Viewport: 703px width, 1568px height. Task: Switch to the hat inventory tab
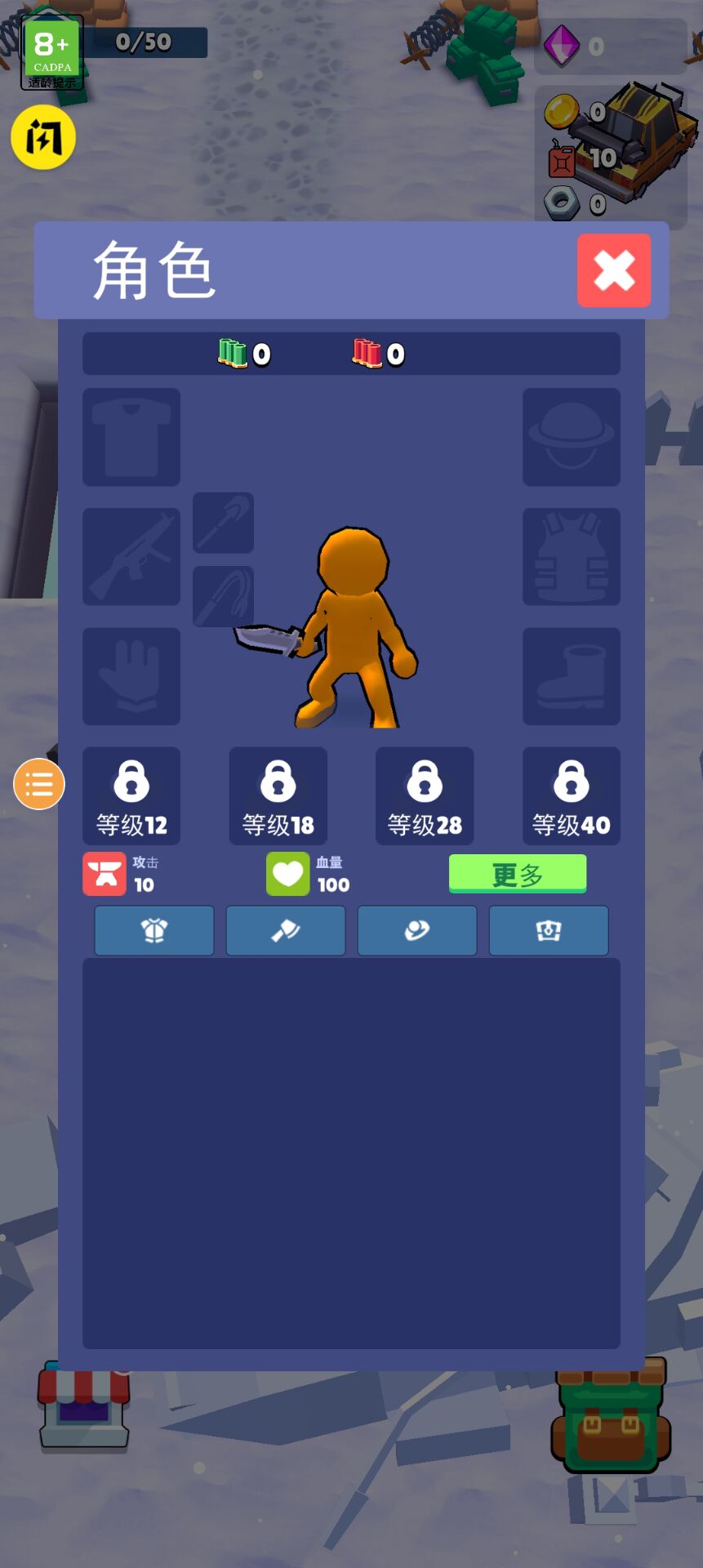coord(417,930)
